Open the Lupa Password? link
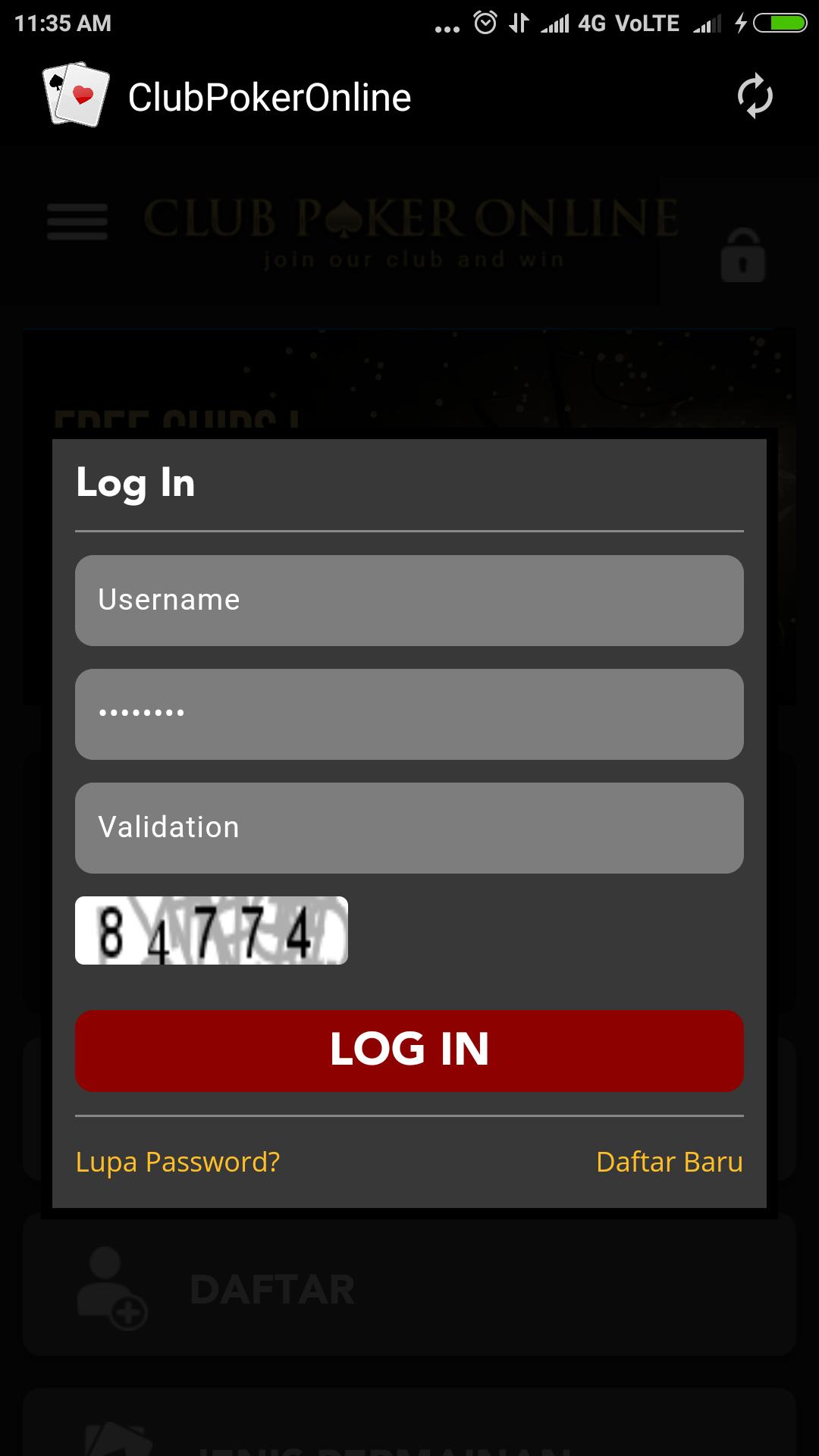 pyautogui.click(x=178, y=1162)
